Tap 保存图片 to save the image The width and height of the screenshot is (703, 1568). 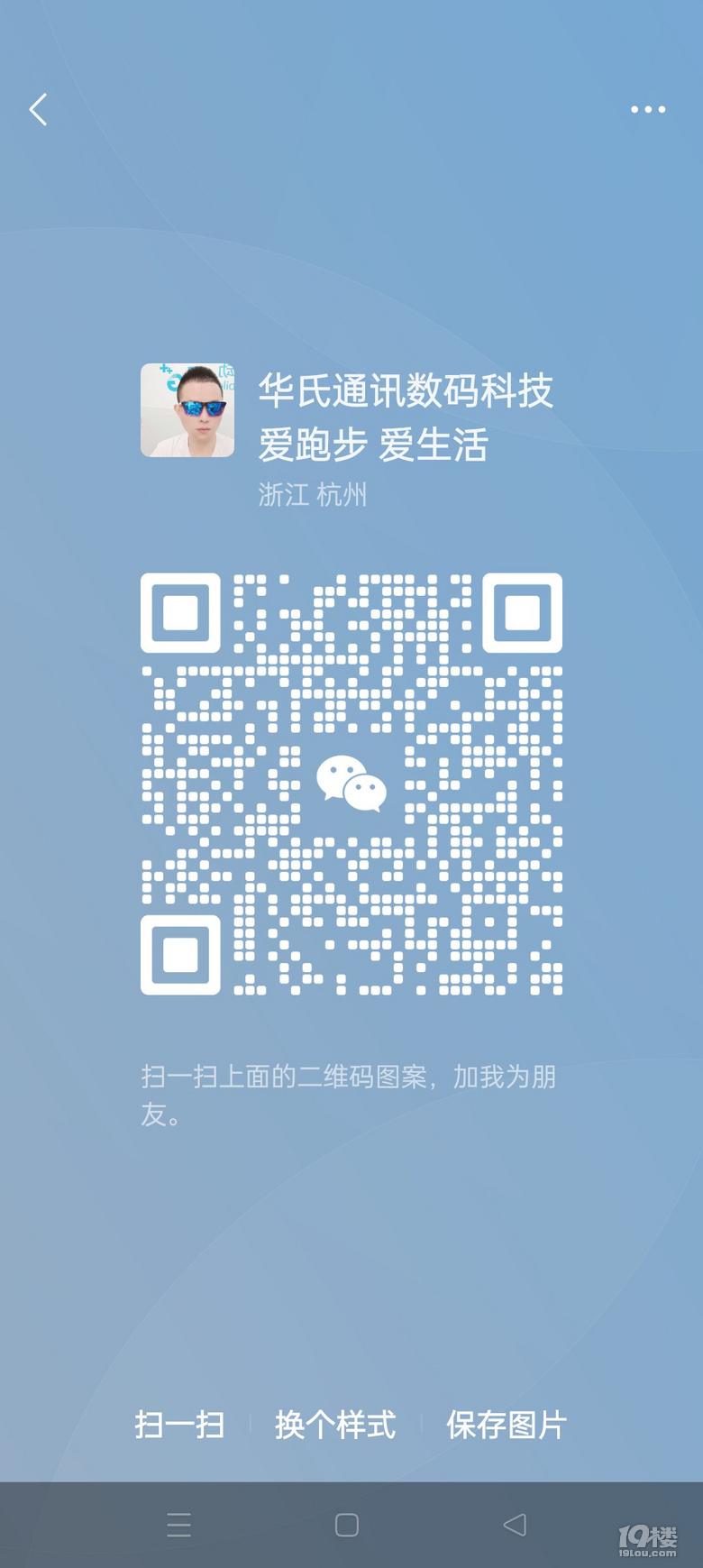tap(507, 1425)
